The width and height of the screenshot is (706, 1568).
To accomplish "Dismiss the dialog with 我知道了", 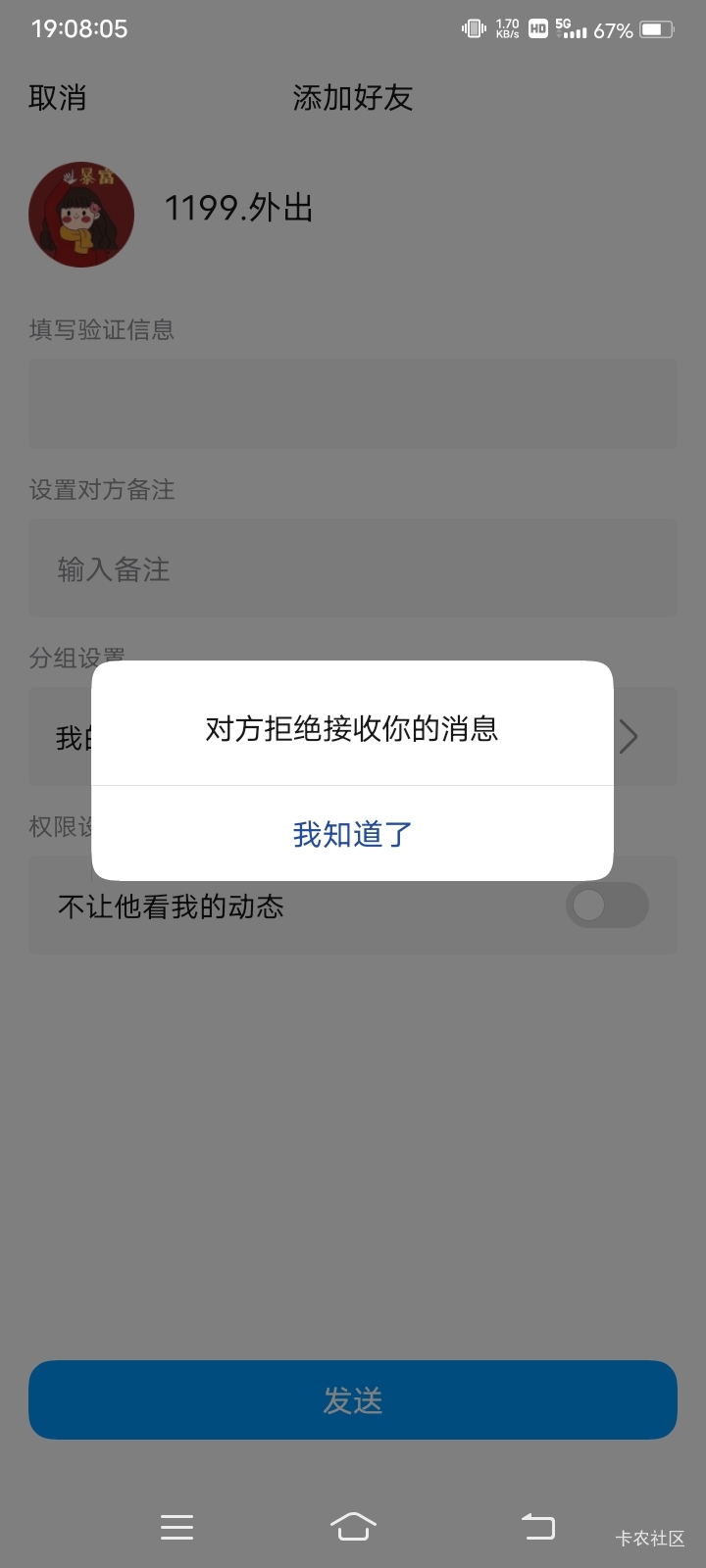I will tap(352, 834).
